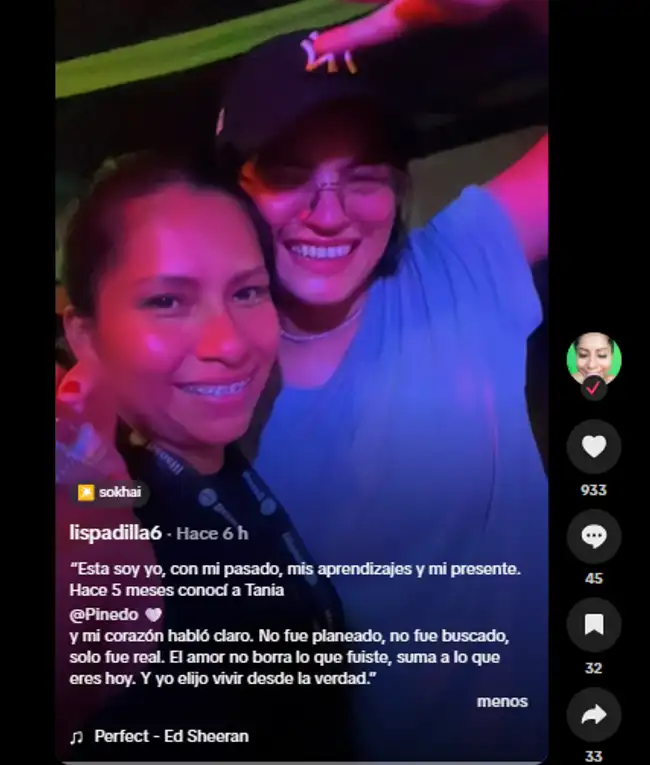Save the video with the bookmark icon
This screenshot has width=650, height=765.
593,625
